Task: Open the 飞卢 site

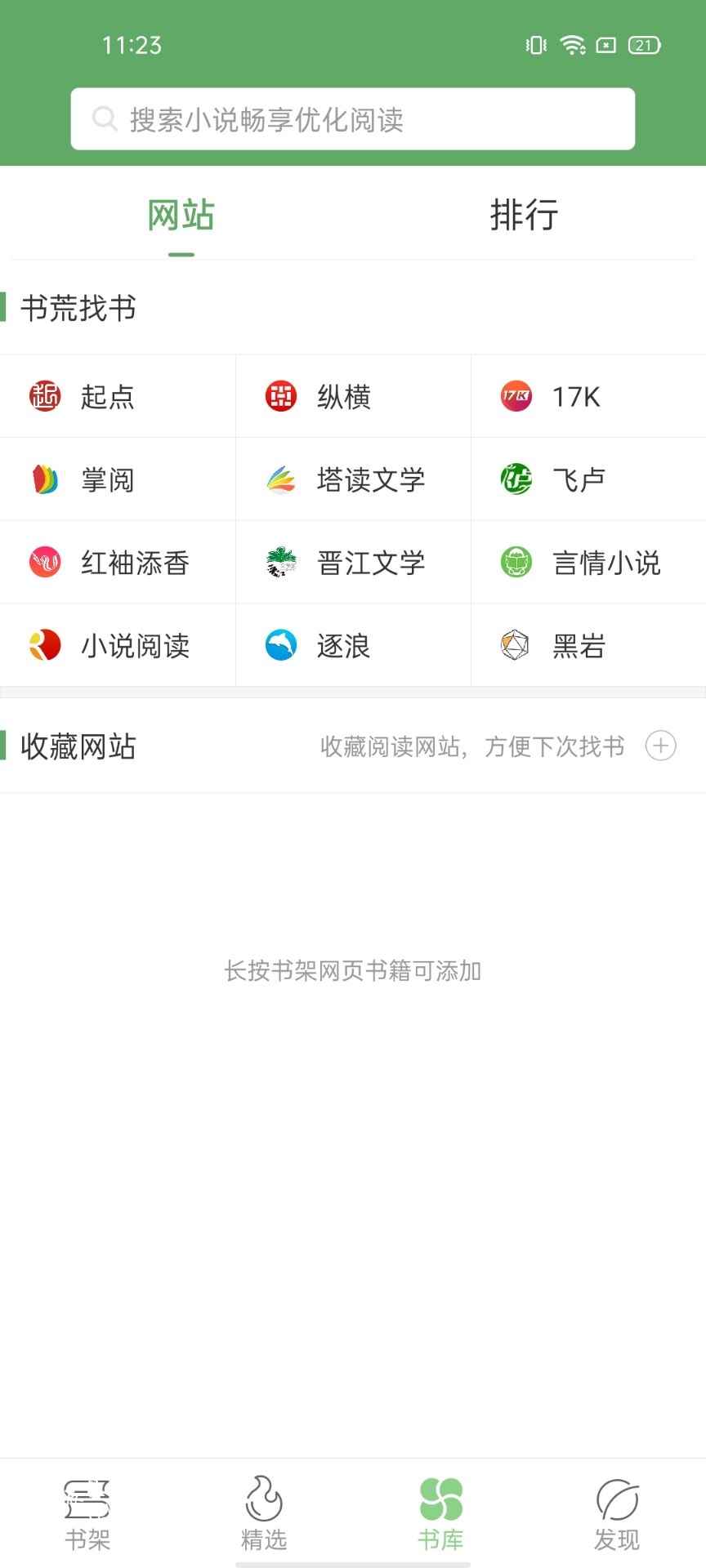Action: point(588,479)
